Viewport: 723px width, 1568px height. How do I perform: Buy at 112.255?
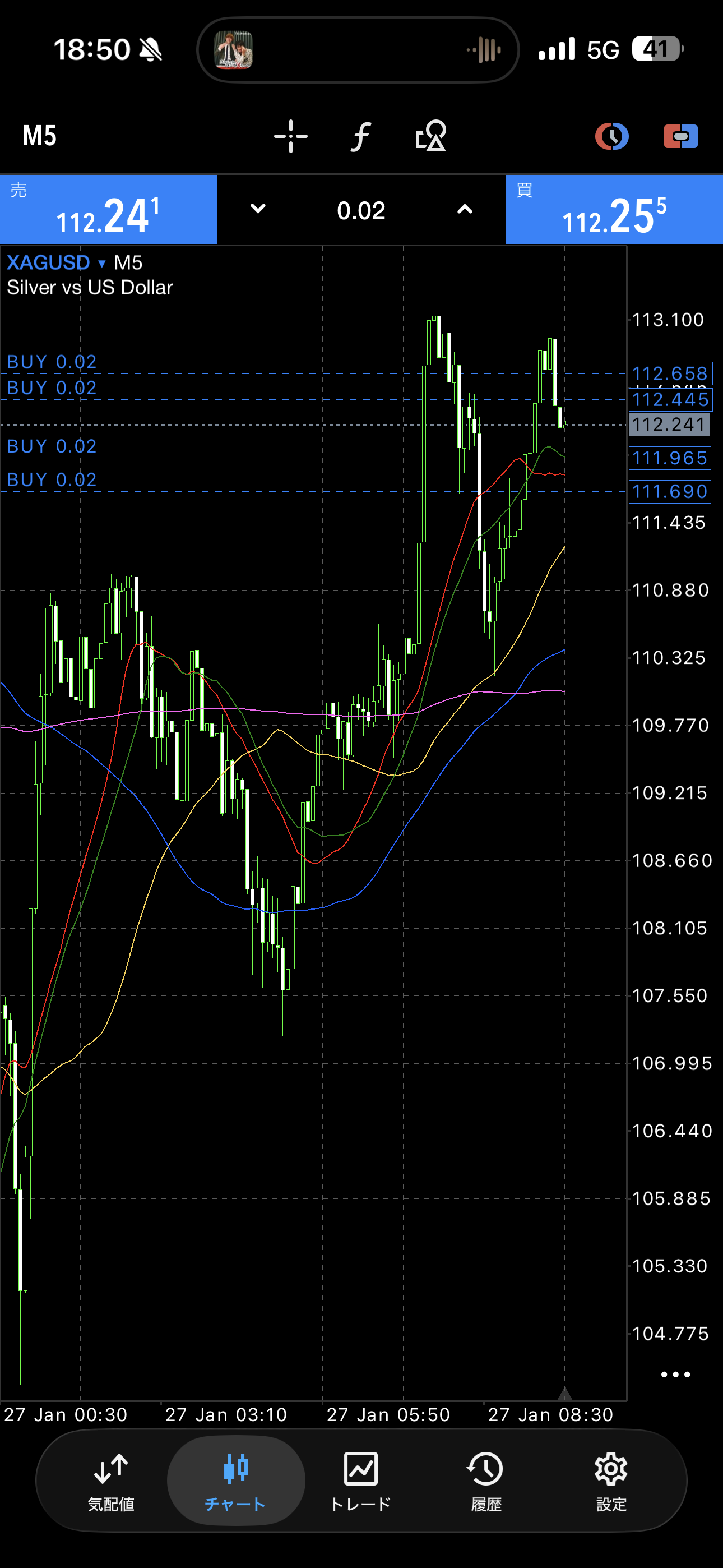pos(614,210)
